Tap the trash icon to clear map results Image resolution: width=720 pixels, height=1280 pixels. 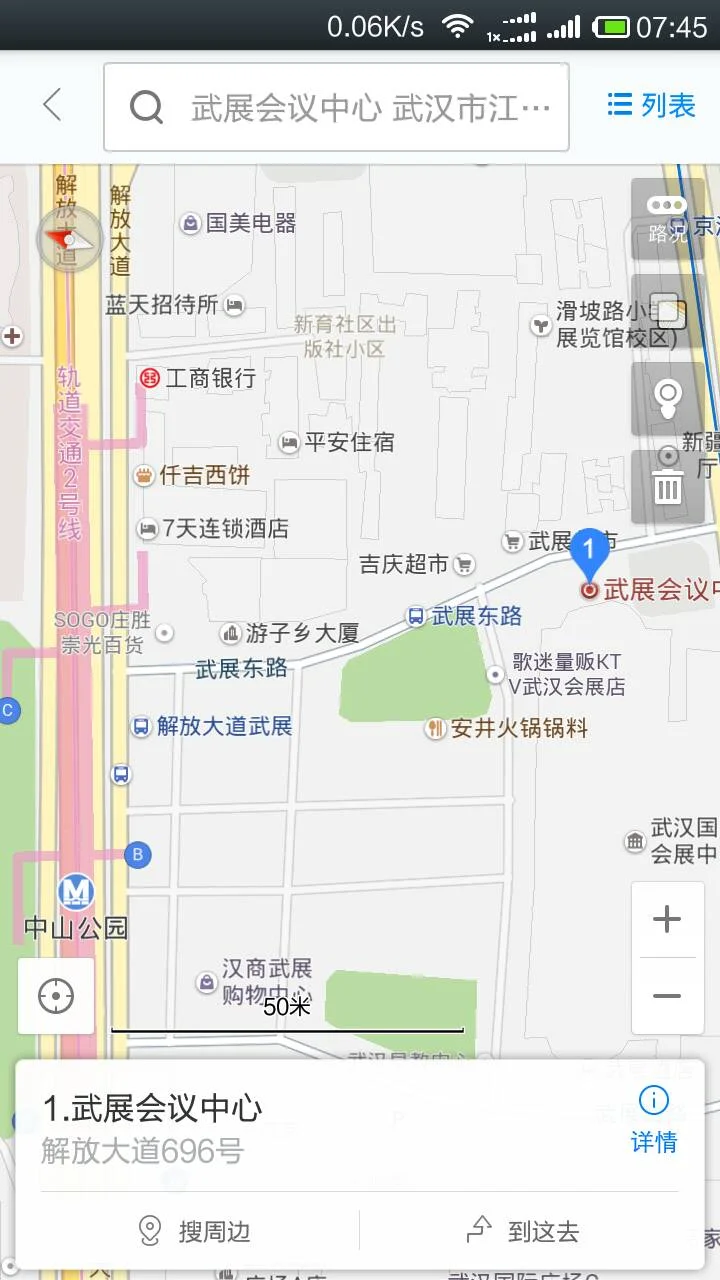tap(666, 490)
